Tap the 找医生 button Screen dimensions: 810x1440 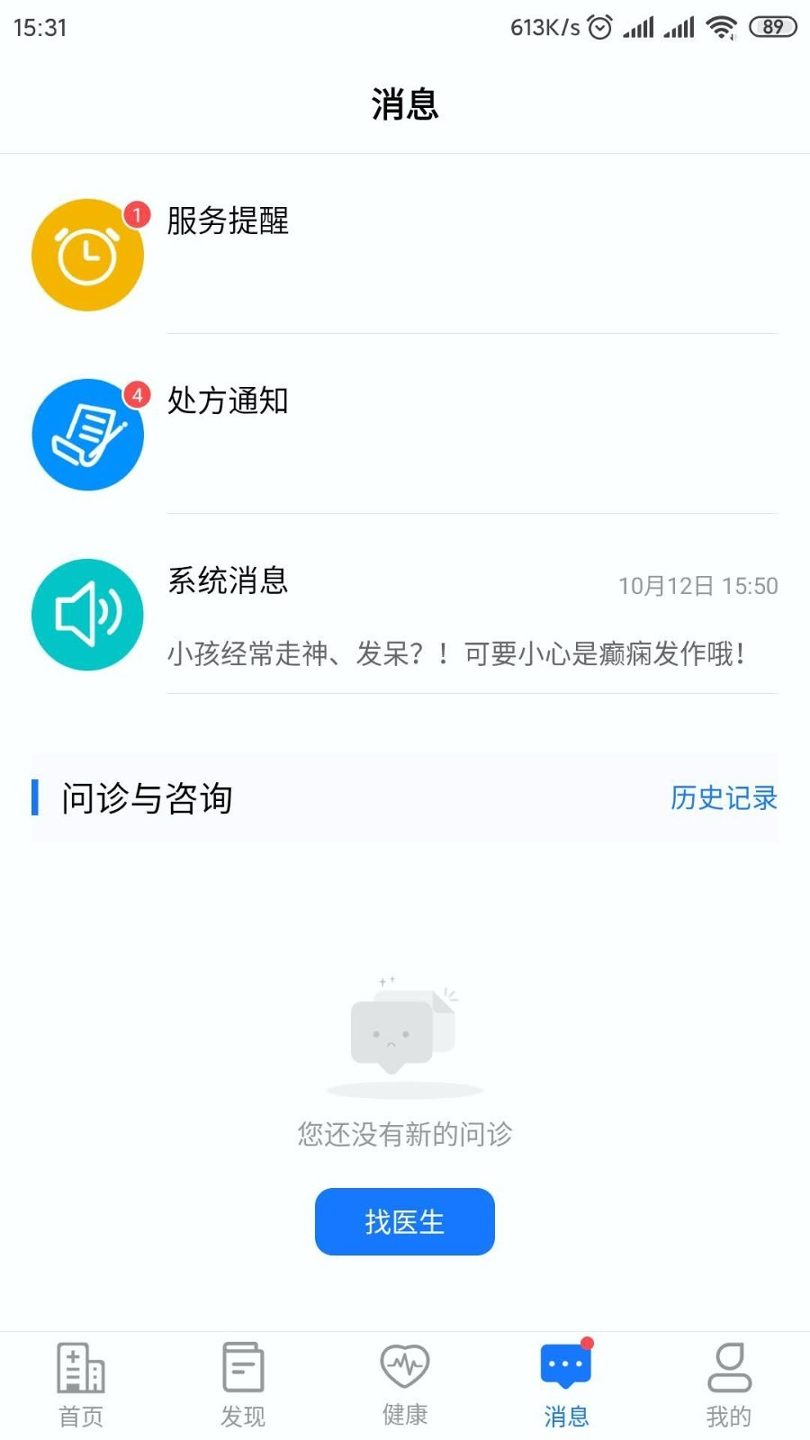pos(405,1221)
